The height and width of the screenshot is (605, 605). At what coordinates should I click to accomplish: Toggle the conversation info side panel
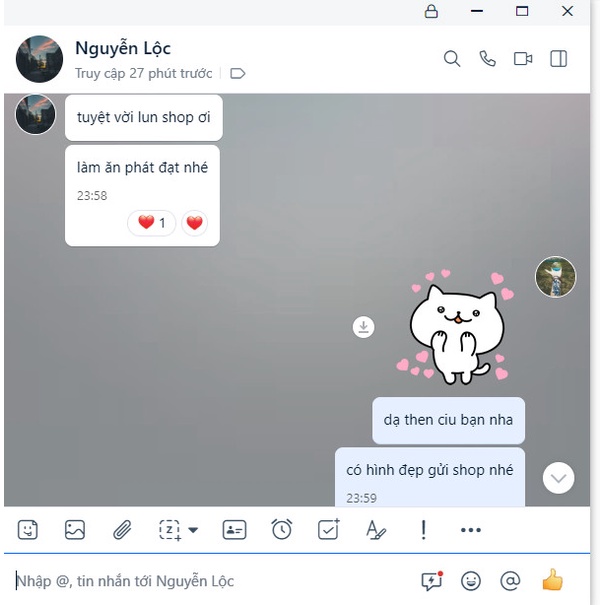pyautogui.click(x=559, y=59)
